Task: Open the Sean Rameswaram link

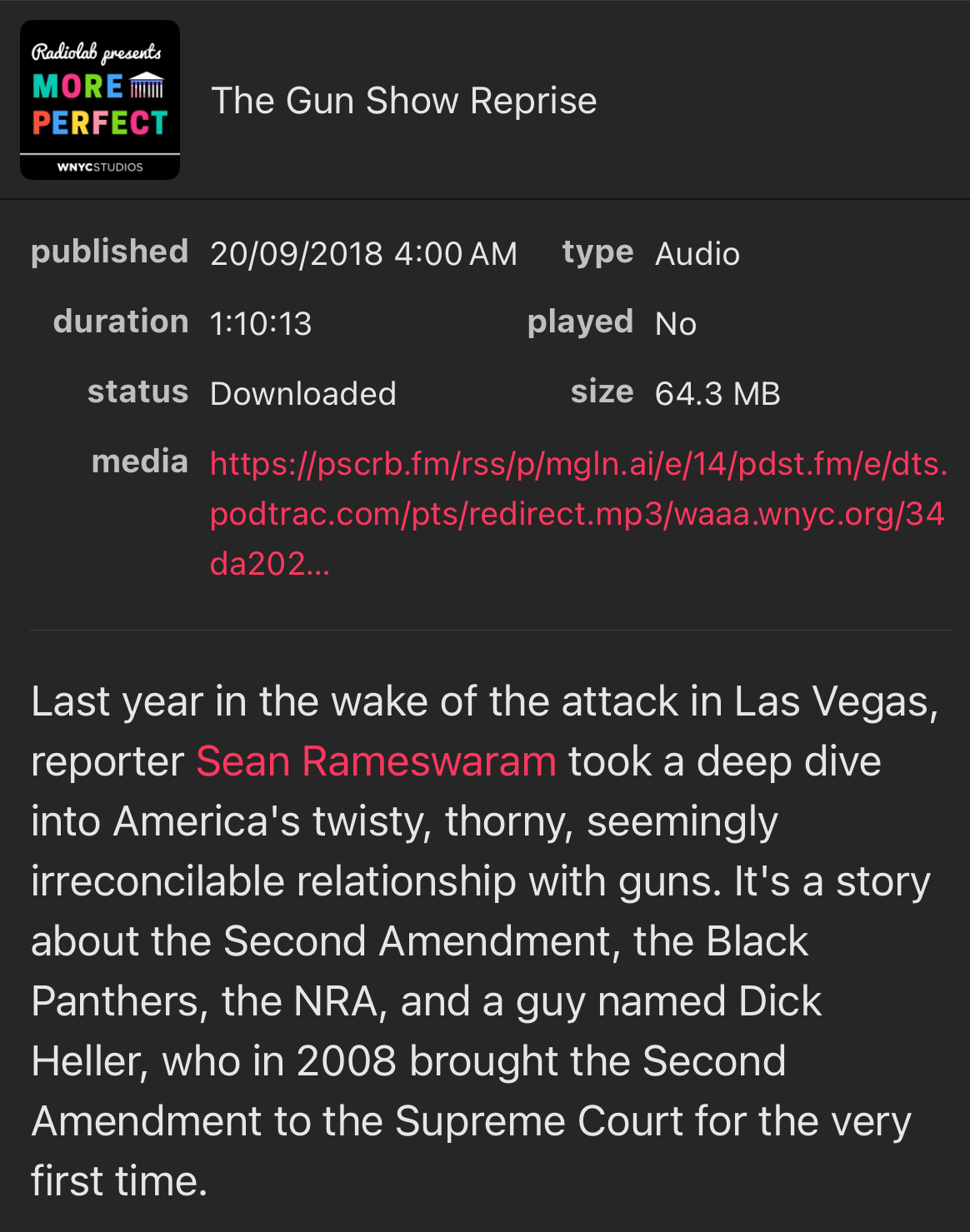Action: [x=376, y=761]
